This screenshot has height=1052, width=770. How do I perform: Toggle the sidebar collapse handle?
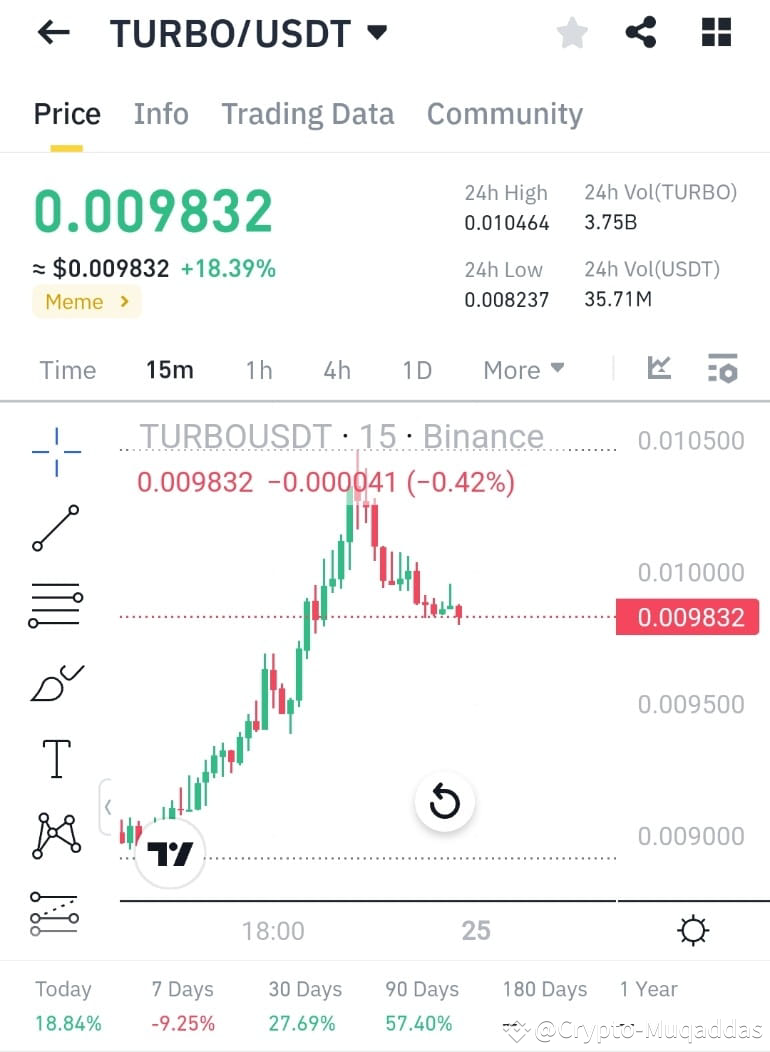(x=107, y=806)
